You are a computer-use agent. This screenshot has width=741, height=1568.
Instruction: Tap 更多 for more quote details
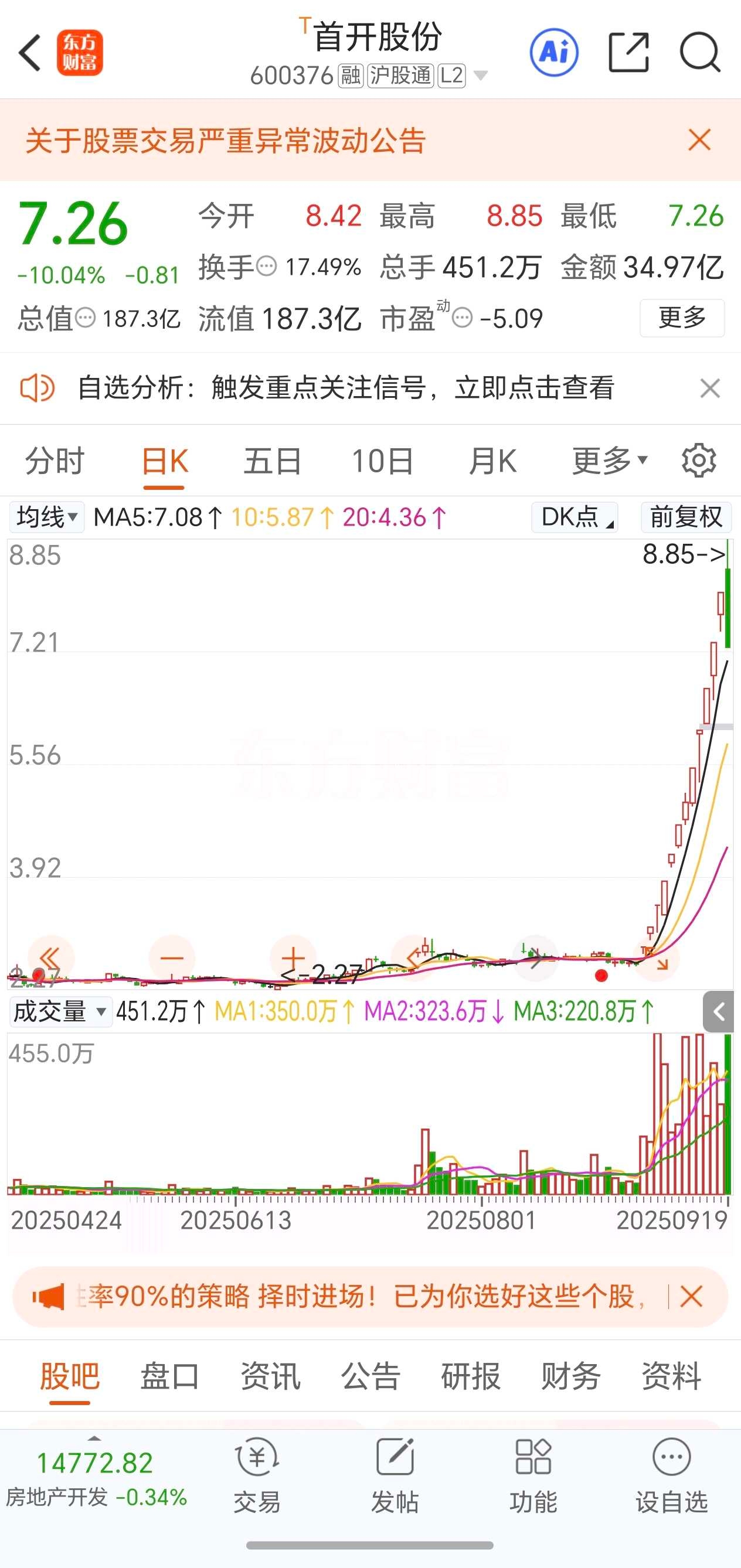(x=681, y=318)
